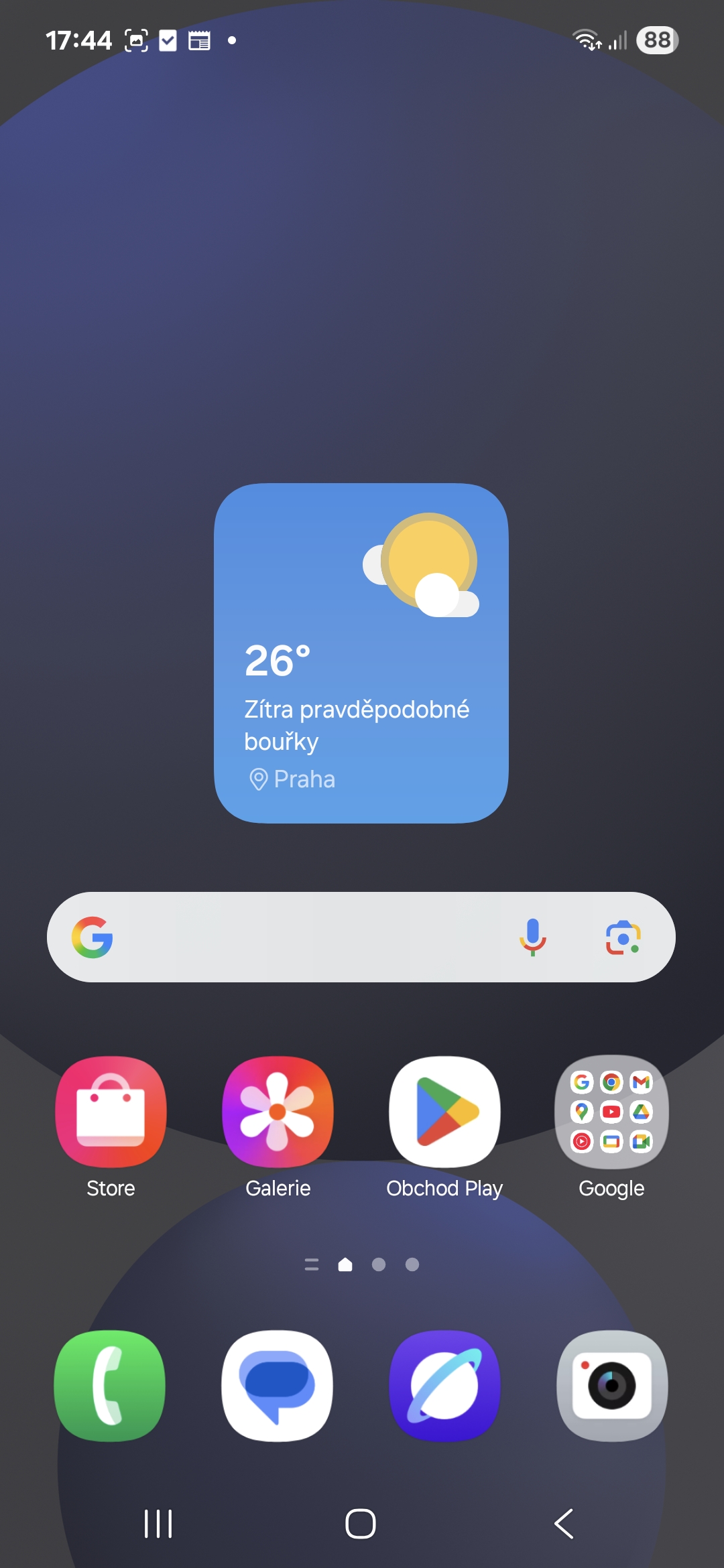
Task: Open the Messages app
Action: pos(278,1386)
